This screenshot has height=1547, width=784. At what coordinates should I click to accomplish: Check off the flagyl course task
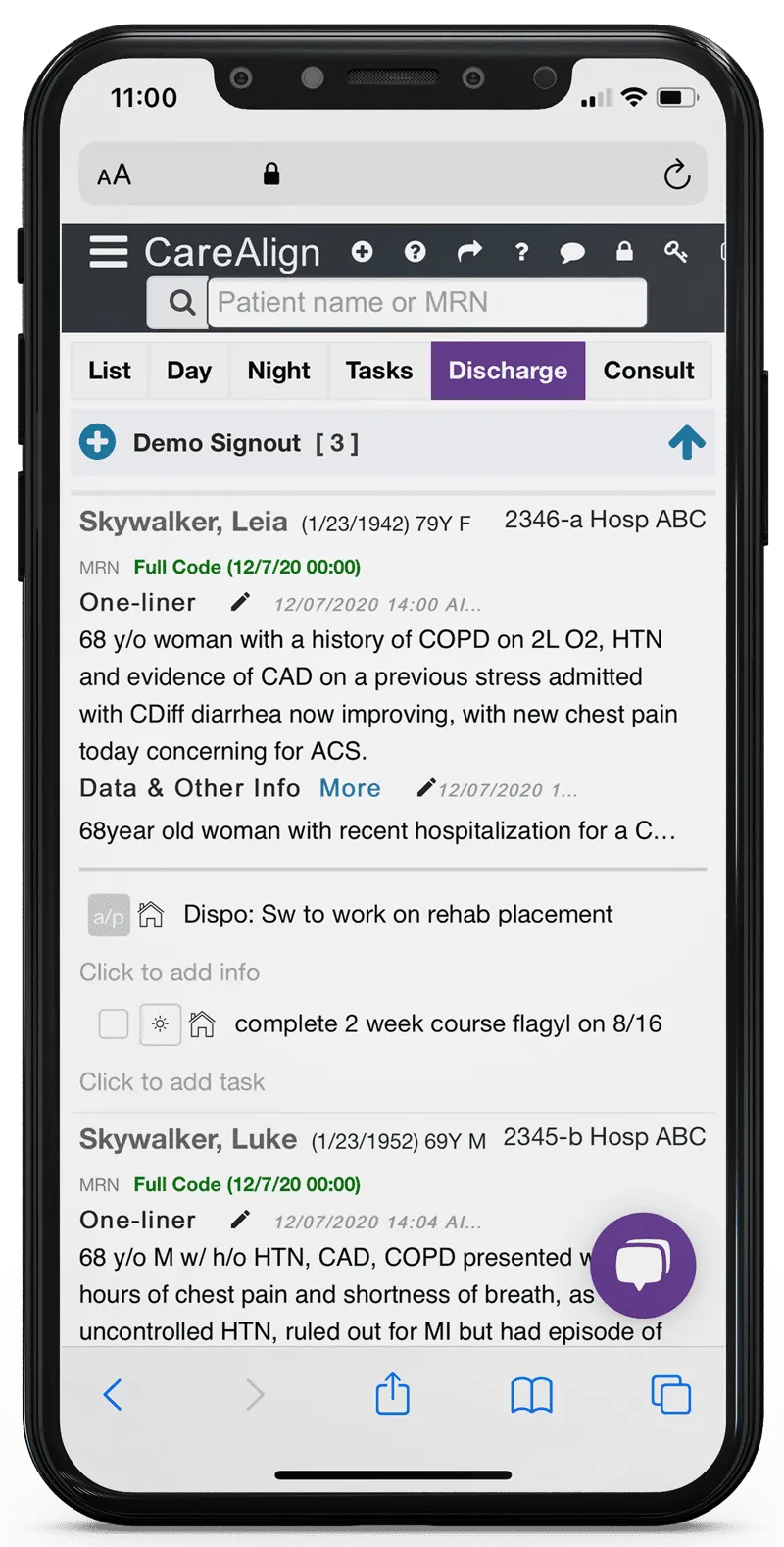[114, 1024]
